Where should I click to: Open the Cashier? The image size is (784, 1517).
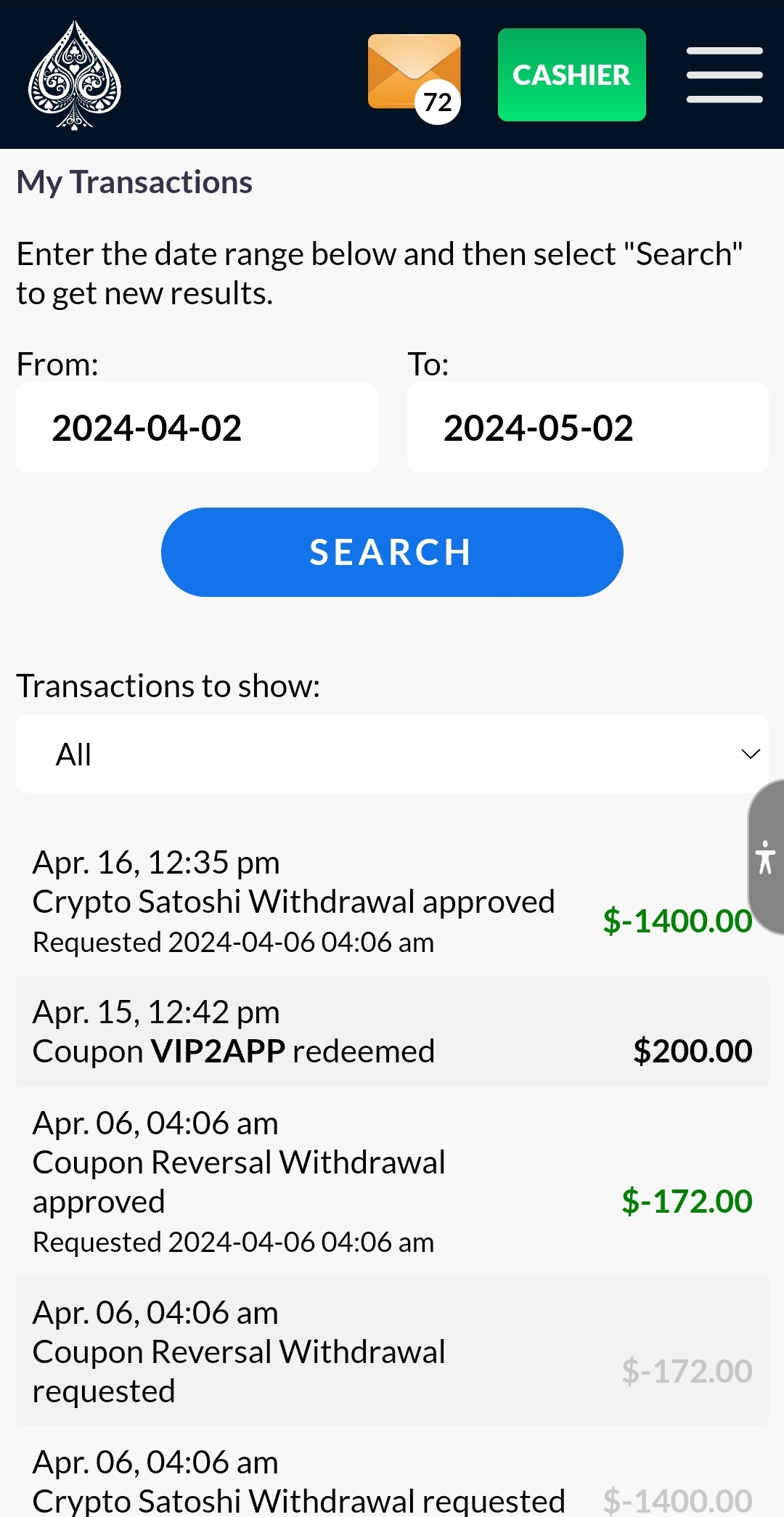pos(571,75)
